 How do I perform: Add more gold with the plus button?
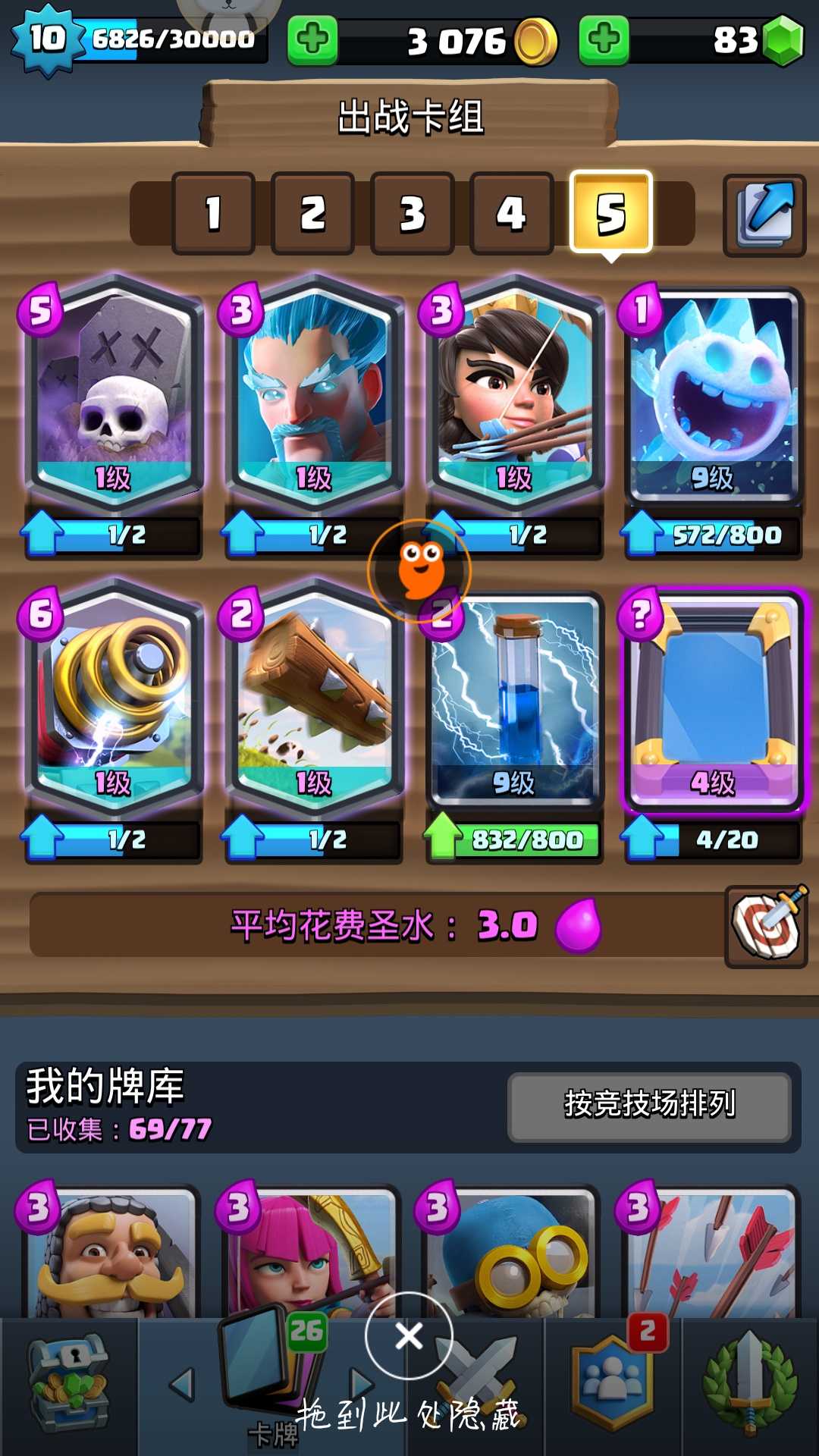coord(312,39)
